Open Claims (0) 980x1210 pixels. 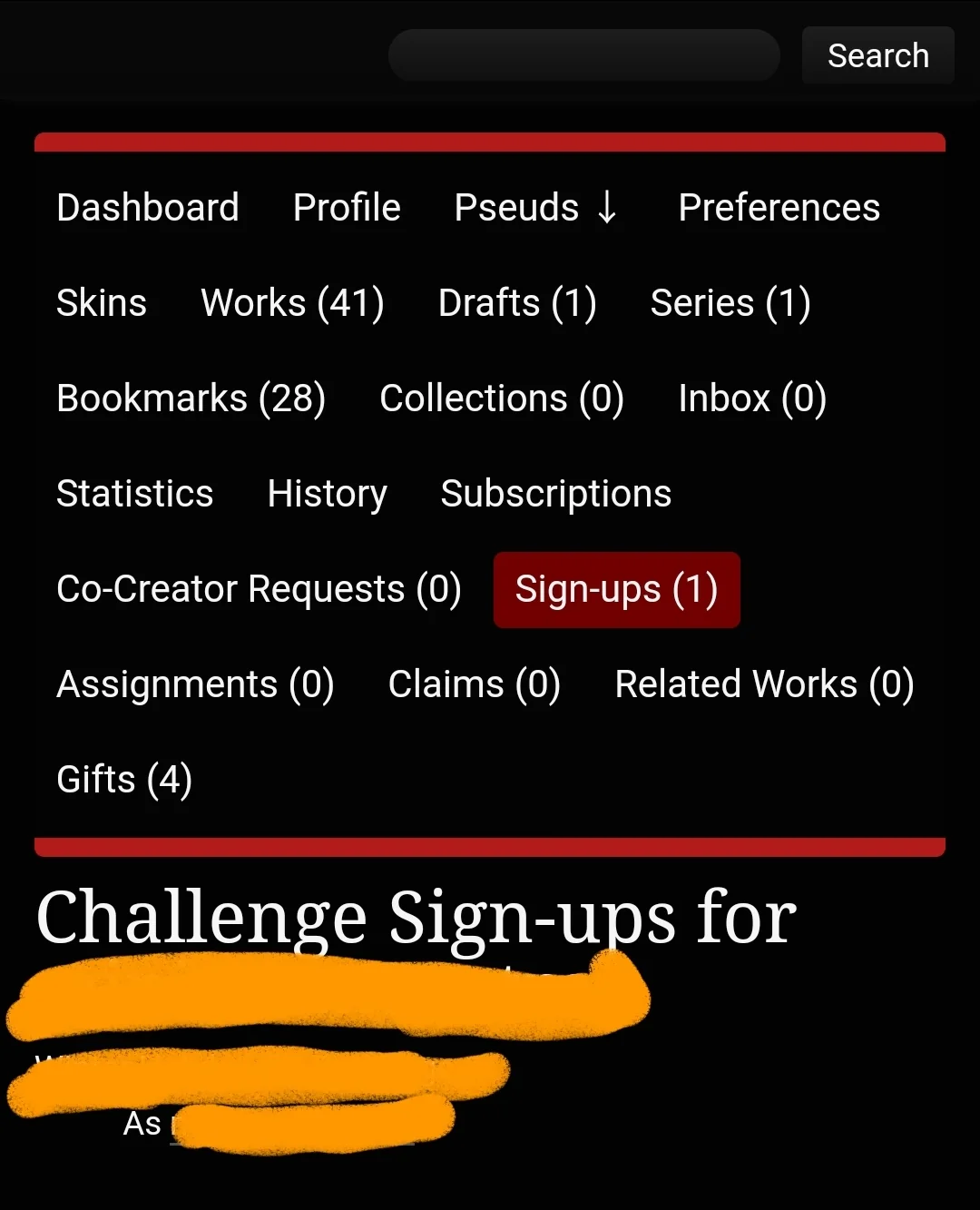475,684
